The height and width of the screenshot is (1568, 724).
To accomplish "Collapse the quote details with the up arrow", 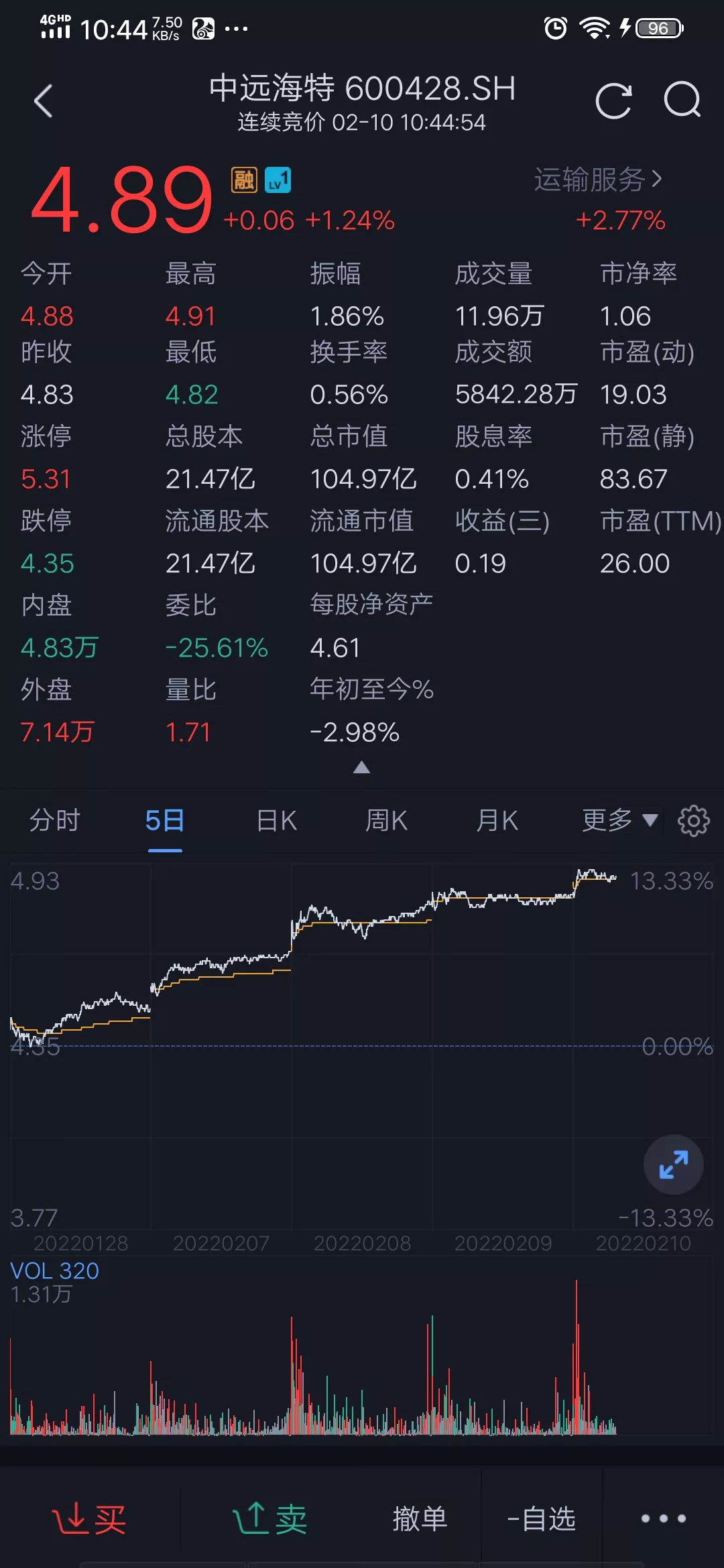I will pyautogui.click(x=361, y=767).
